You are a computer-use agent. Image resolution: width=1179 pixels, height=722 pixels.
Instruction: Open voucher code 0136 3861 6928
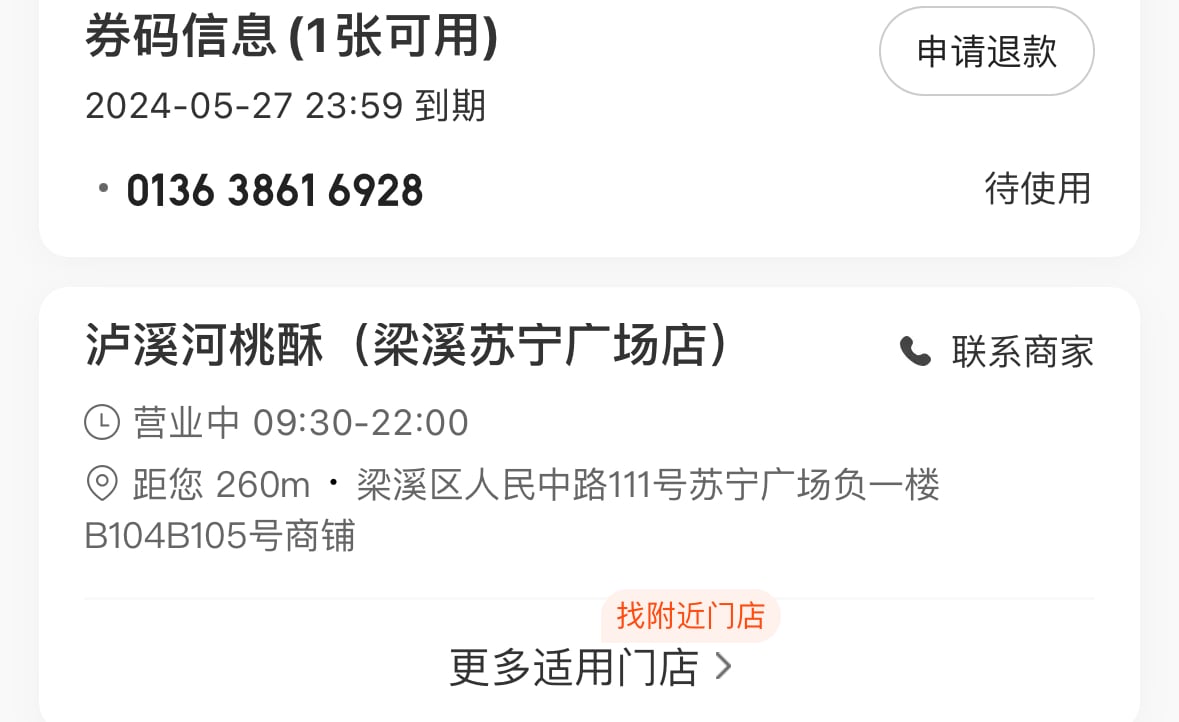point(275,190)
